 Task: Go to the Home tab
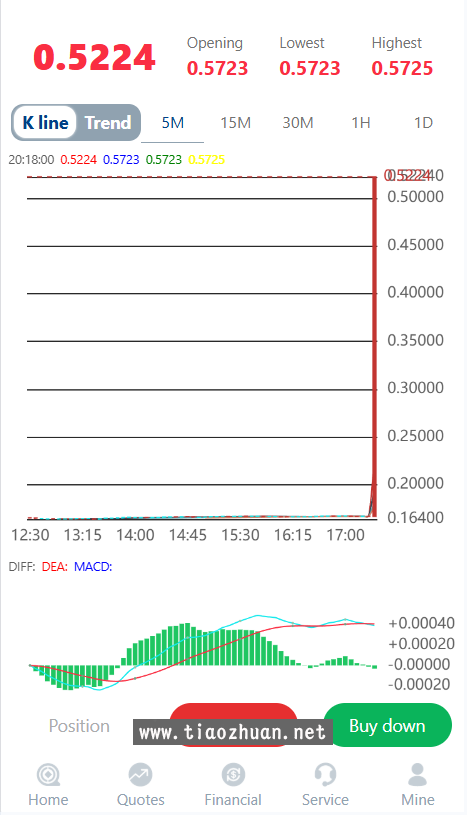(48, 785)
